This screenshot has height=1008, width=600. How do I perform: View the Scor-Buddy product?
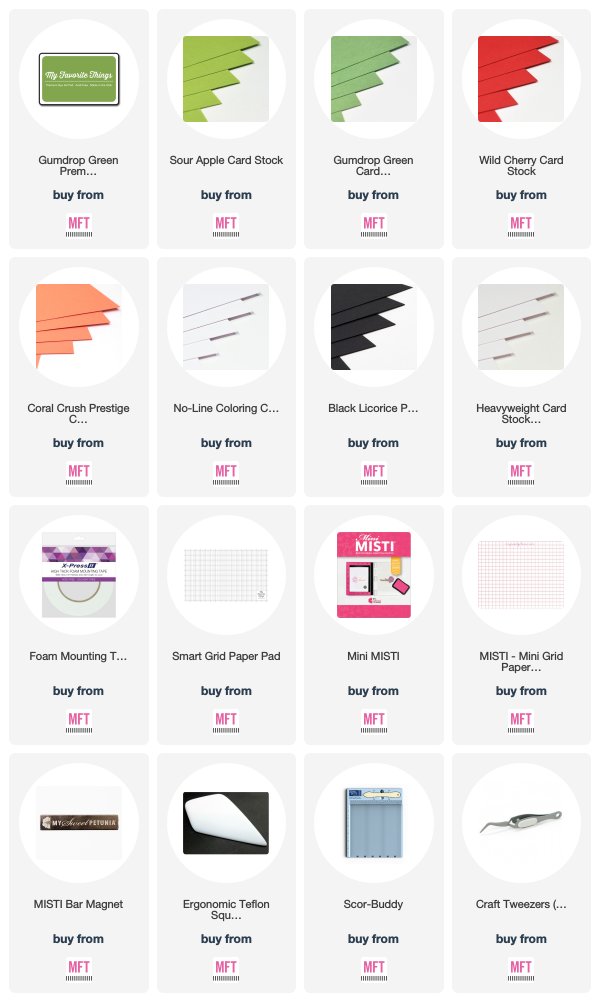coord(374,873)
